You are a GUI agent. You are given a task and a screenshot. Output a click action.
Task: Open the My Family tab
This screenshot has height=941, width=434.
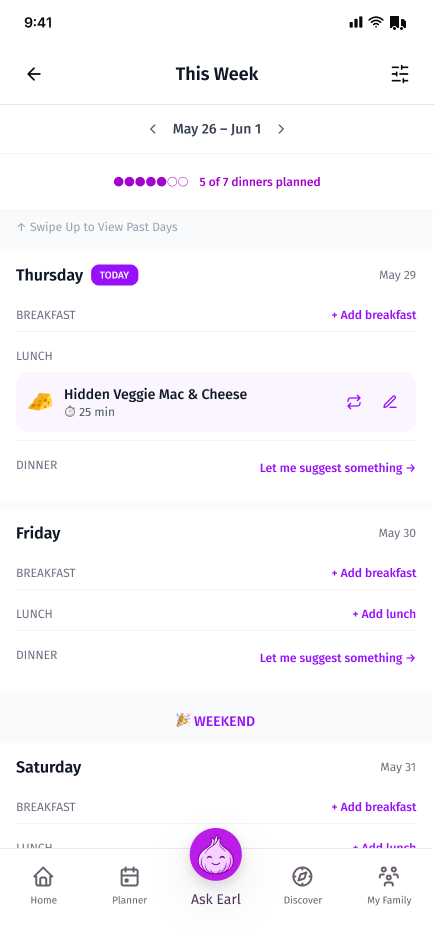389,885
